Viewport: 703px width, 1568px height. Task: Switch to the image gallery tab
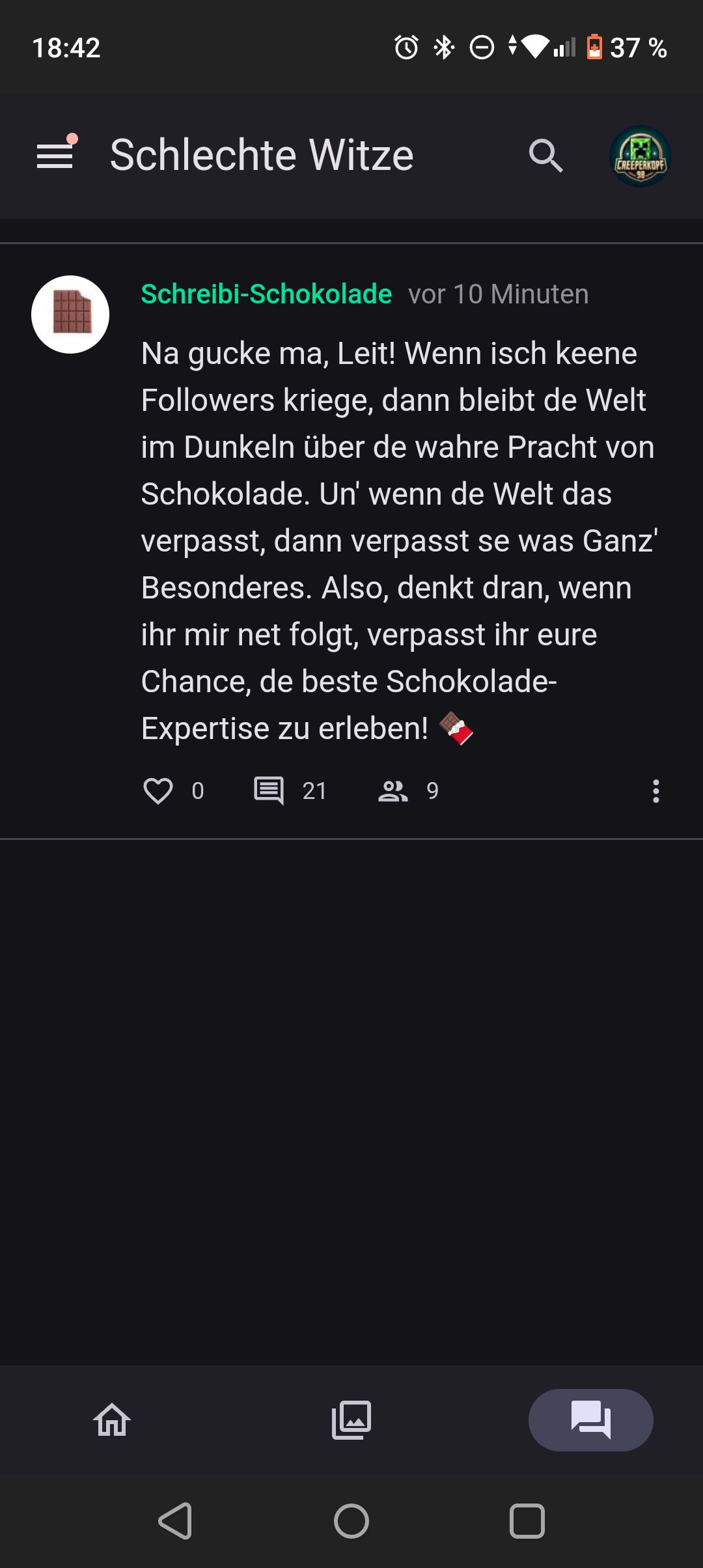pyautogui.click(x=351, y=1420)
